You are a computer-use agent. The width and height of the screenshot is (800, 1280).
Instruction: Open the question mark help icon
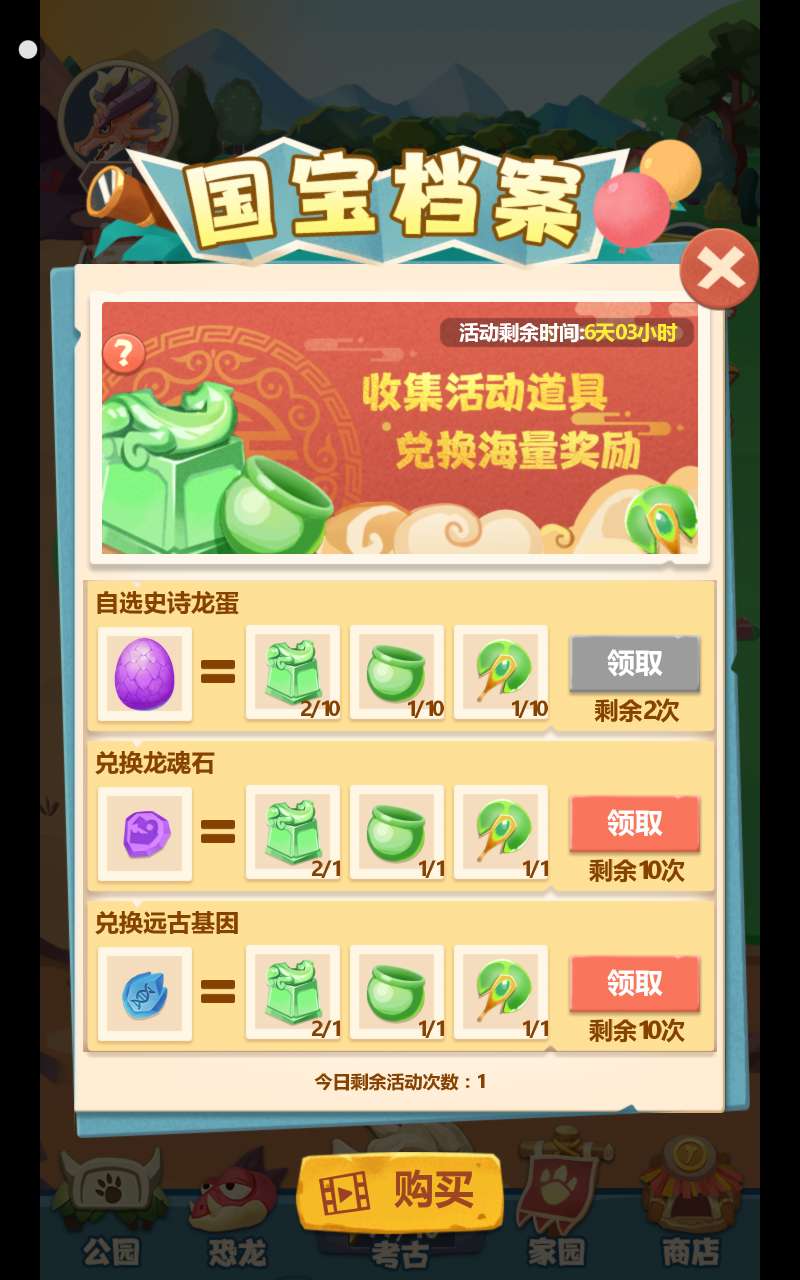[124, 354]
